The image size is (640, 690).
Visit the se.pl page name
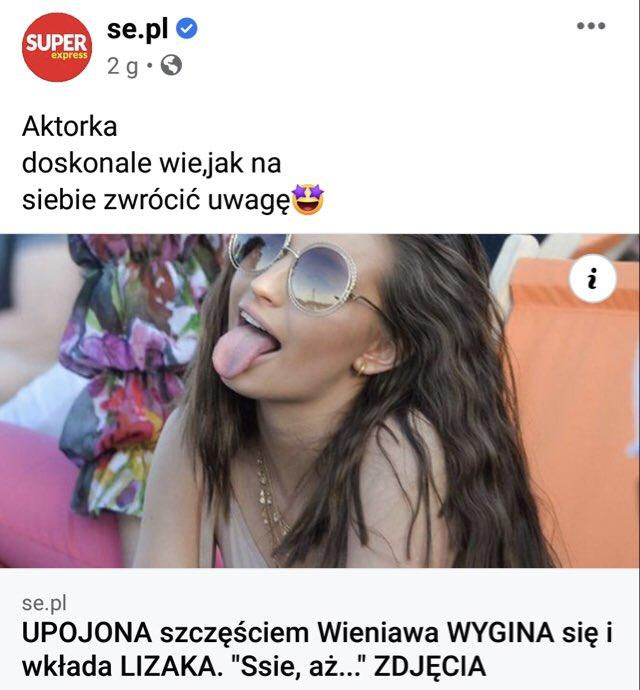tap(137, 31)
